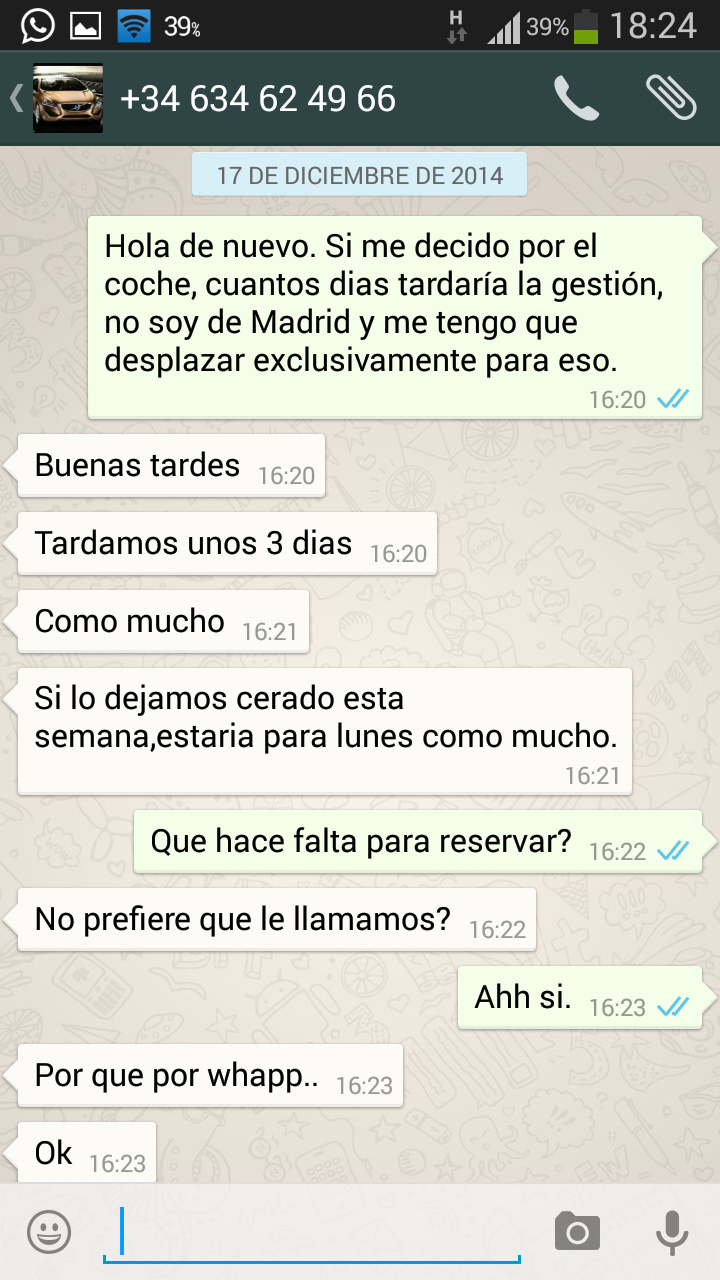Screen dimensions: 720x1280
Task: Open the camera to send a photo
Action: coord(577,1231)
